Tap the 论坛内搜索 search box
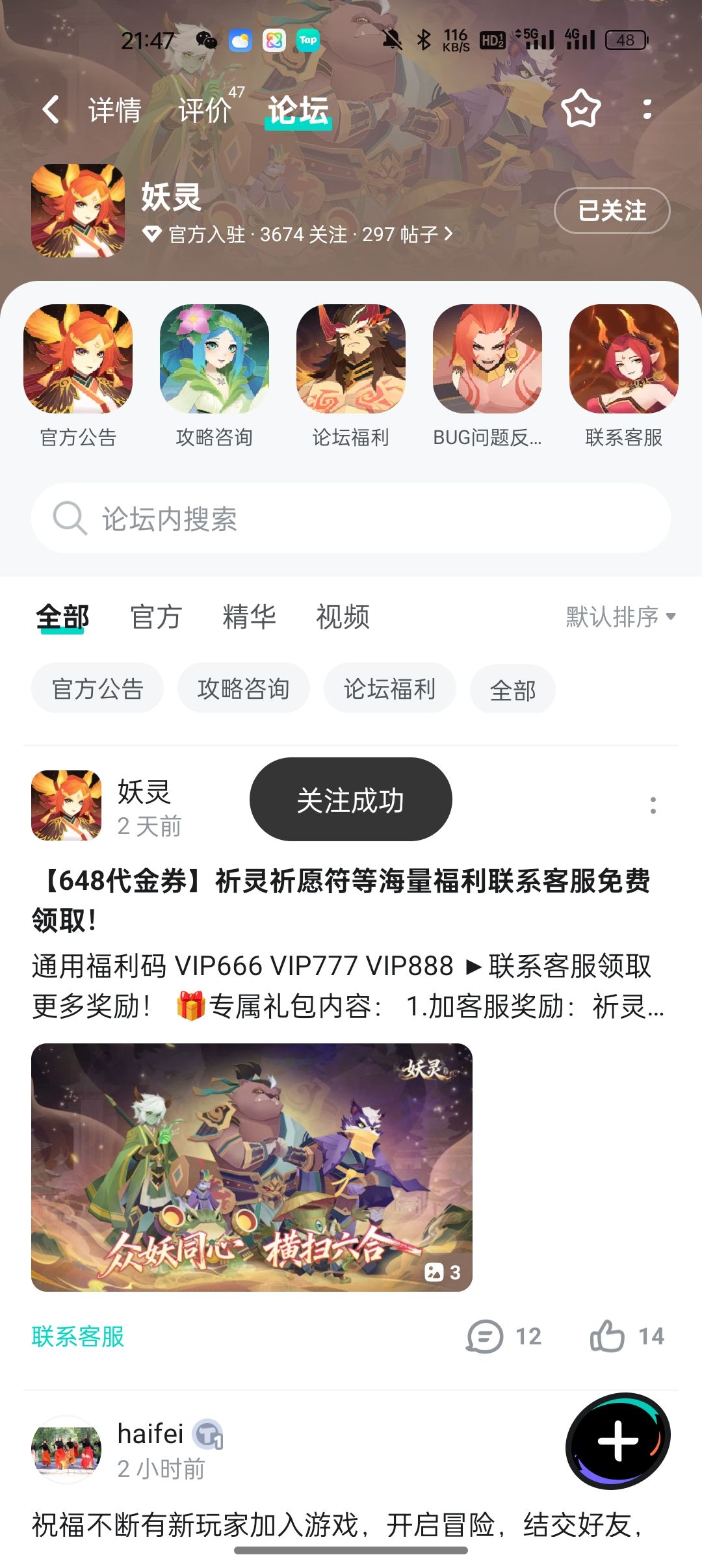The image size is (702, 1568). (351, 518)
